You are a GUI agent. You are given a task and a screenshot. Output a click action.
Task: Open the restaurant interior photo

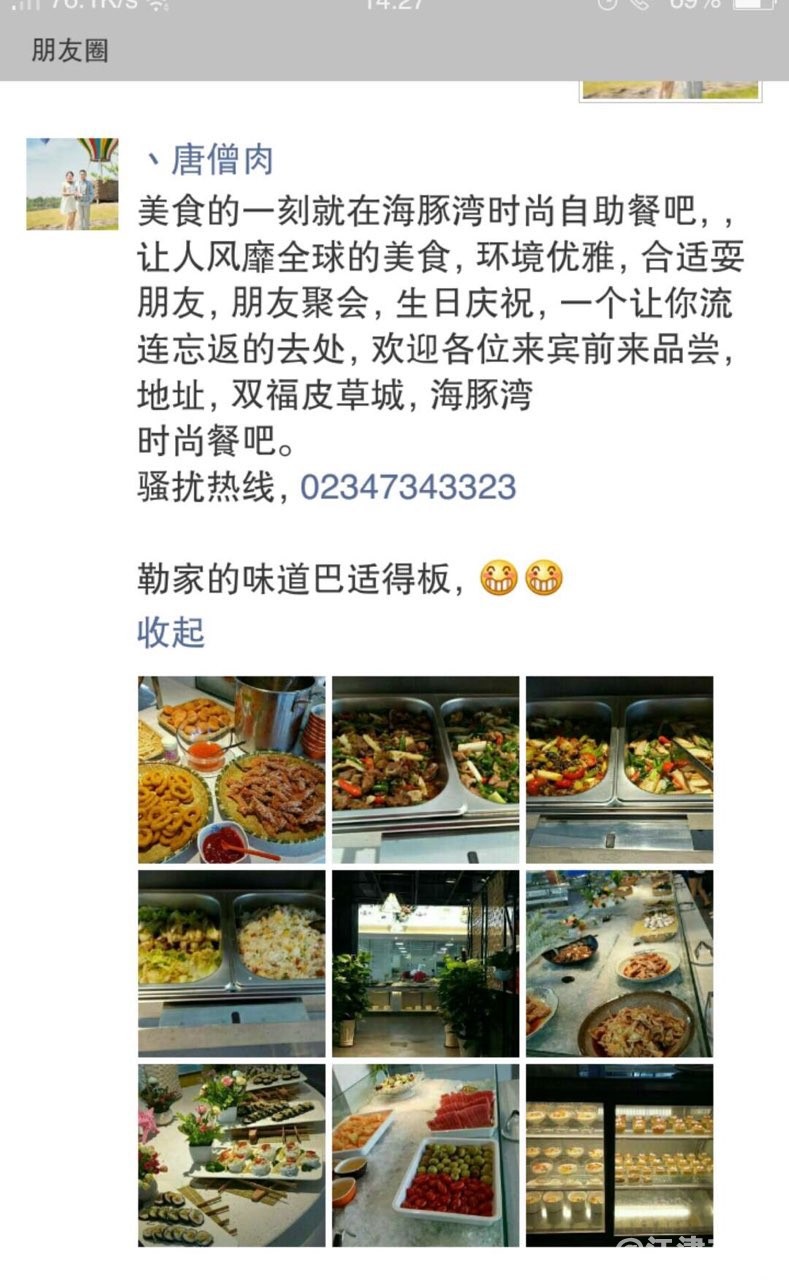click(425, 963)
